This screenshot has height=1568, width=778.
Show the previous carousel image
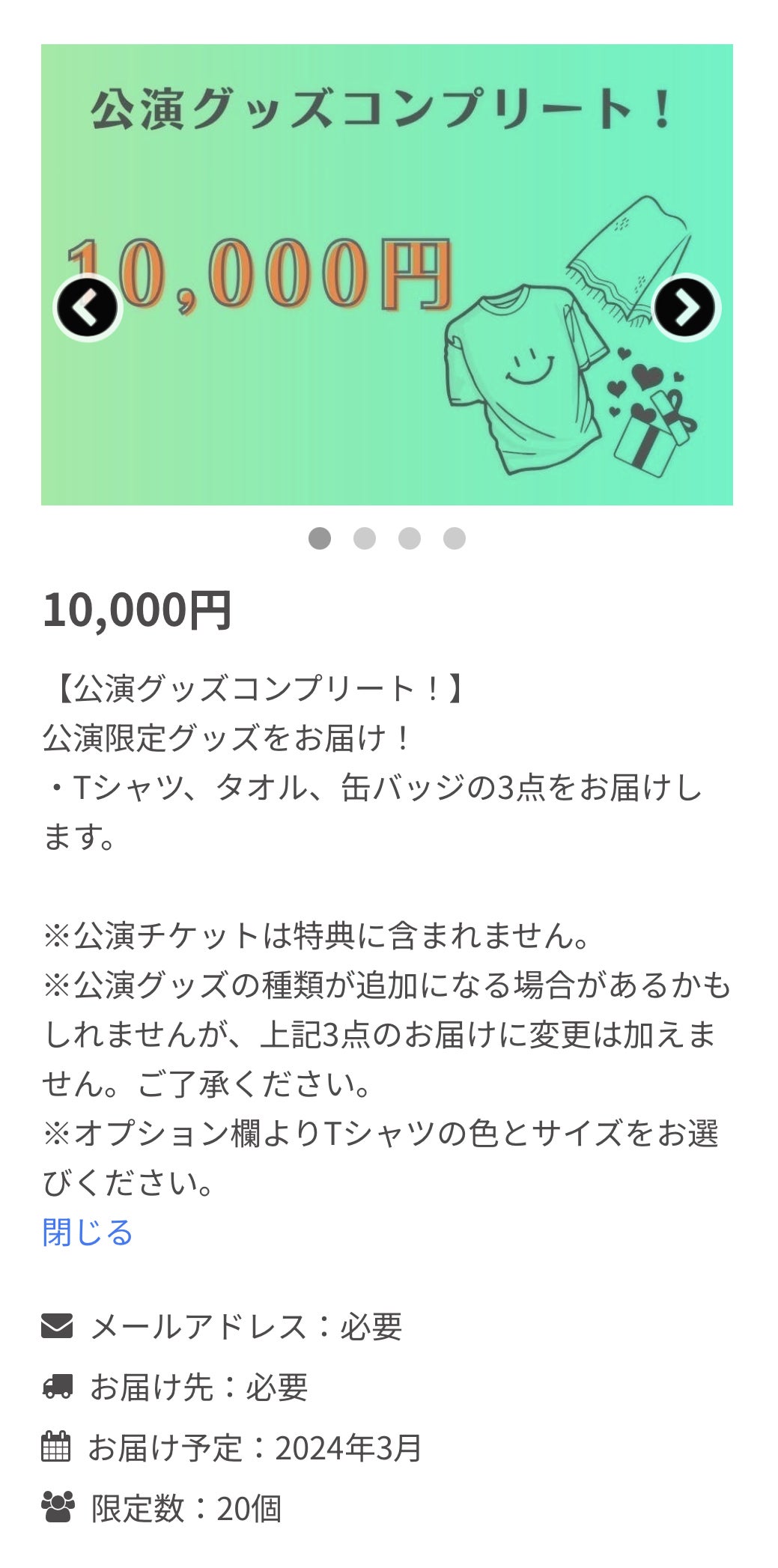click(88, 308)
